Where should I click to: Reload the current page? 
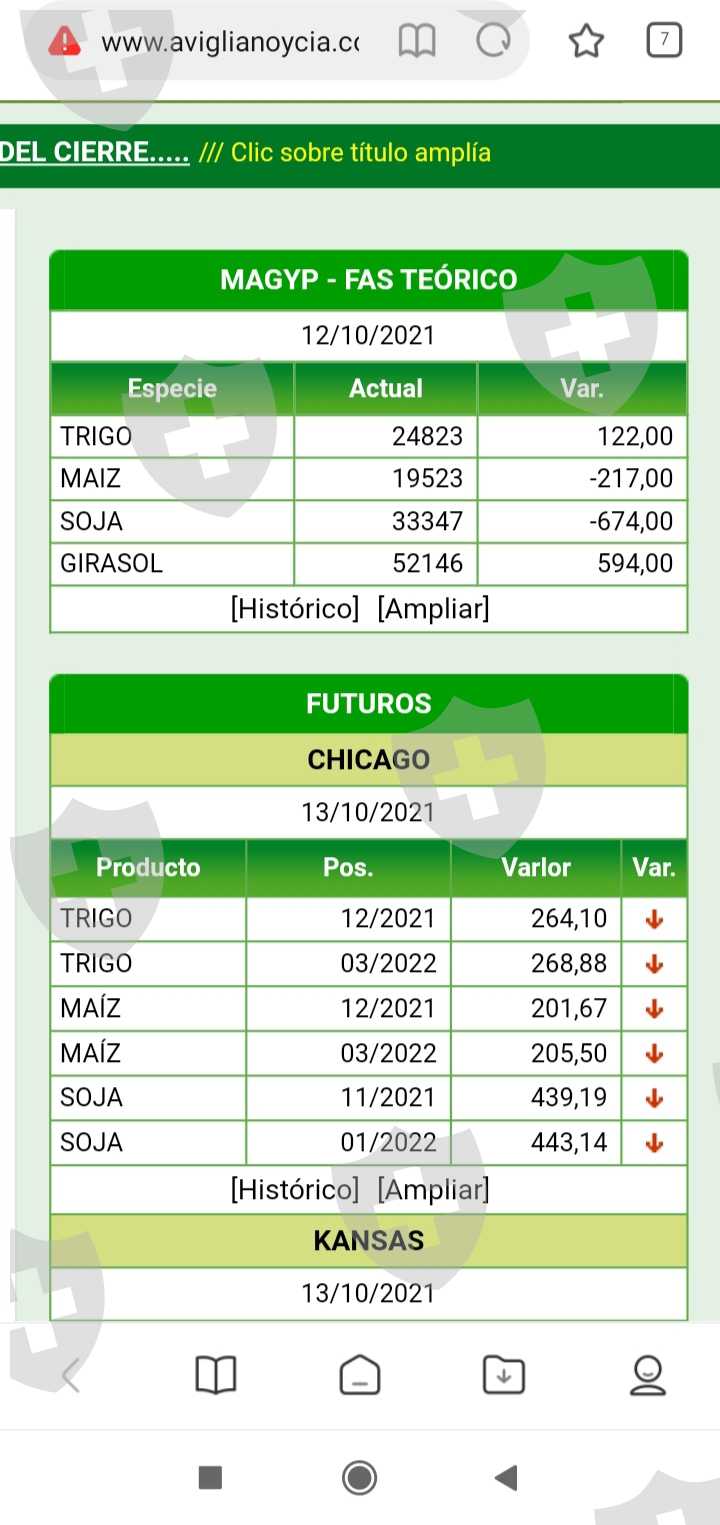[x=493, y=42]
